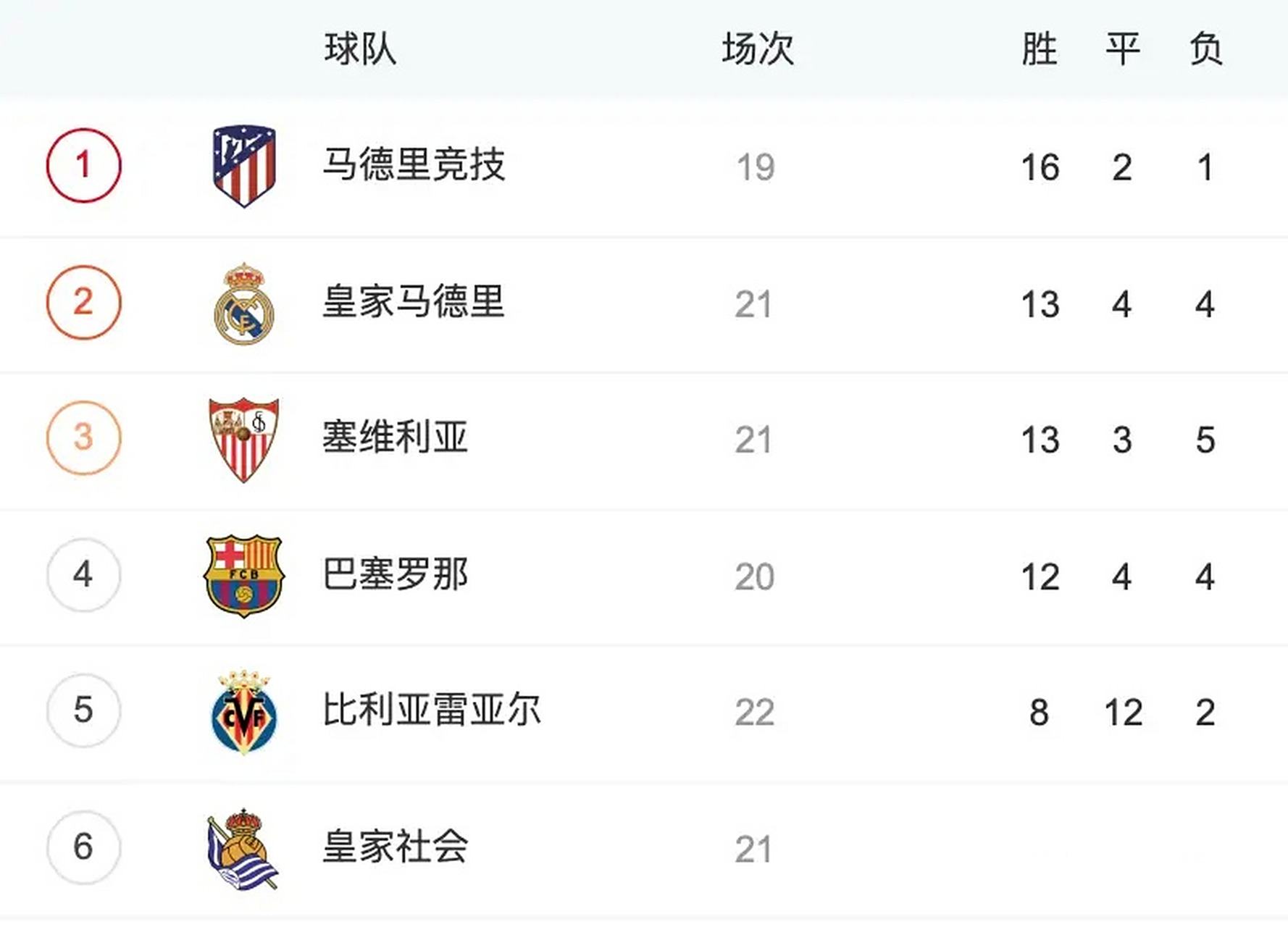The image size is (1288, 927).
Task: Tap the 比利亚雷亚尔 team row
Action: point(432,711)
